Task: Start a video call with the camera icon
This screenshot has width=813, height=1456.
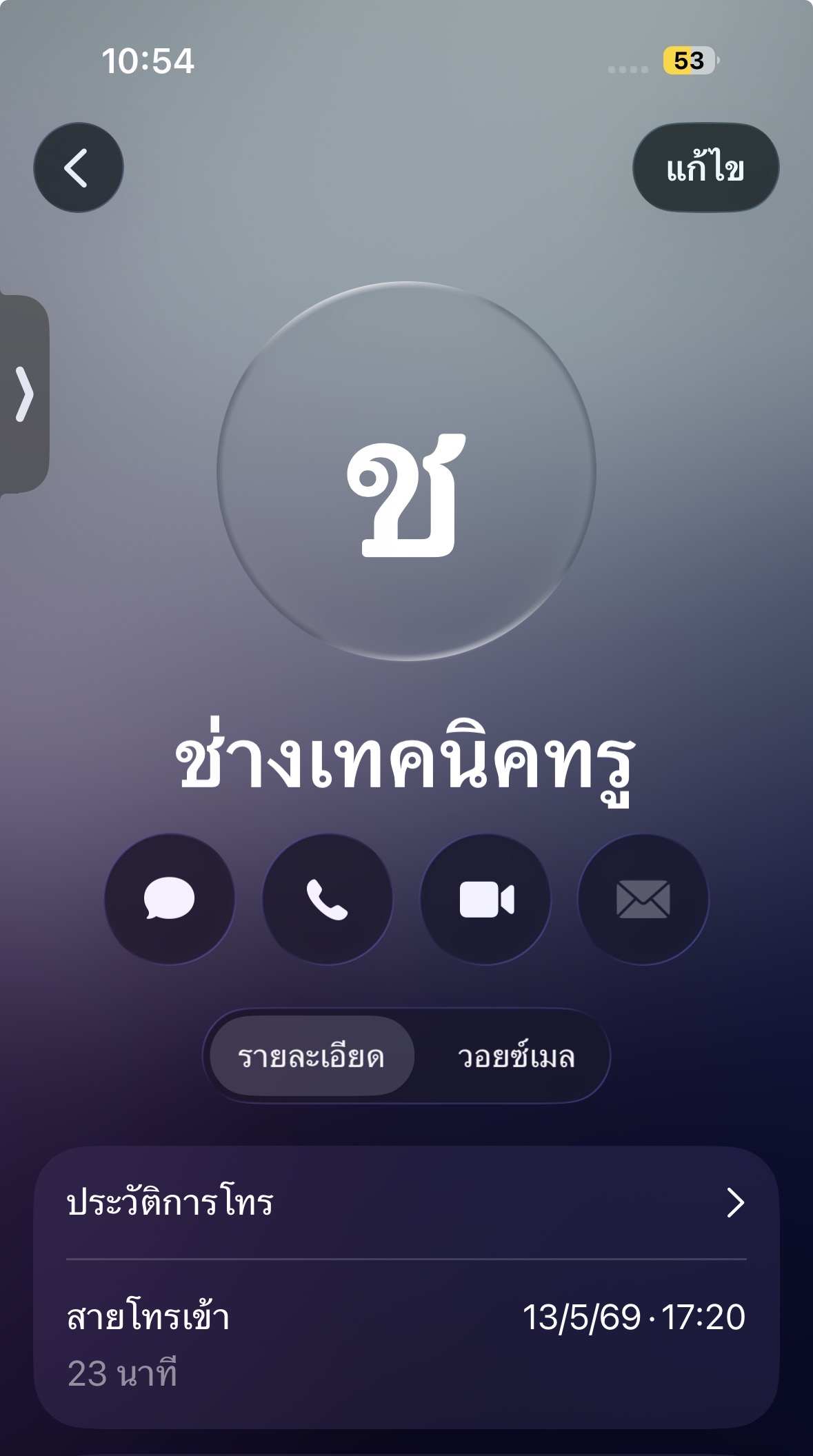Action: point(485,899)
